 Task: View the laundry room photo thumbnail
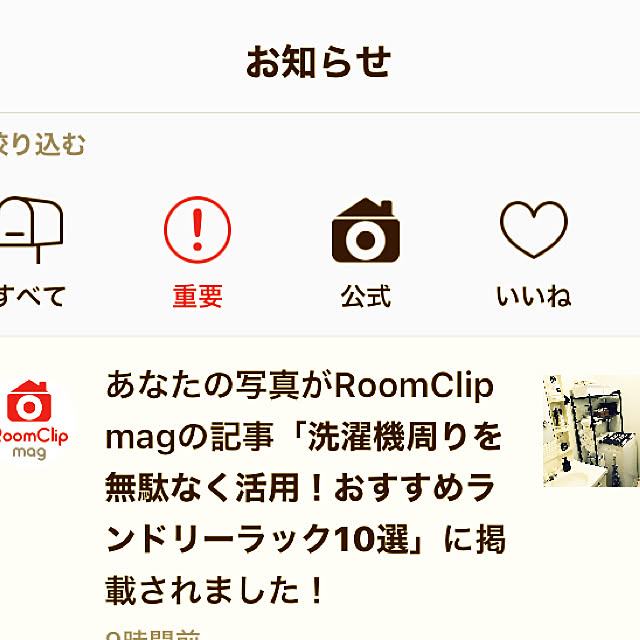point(591,432)
